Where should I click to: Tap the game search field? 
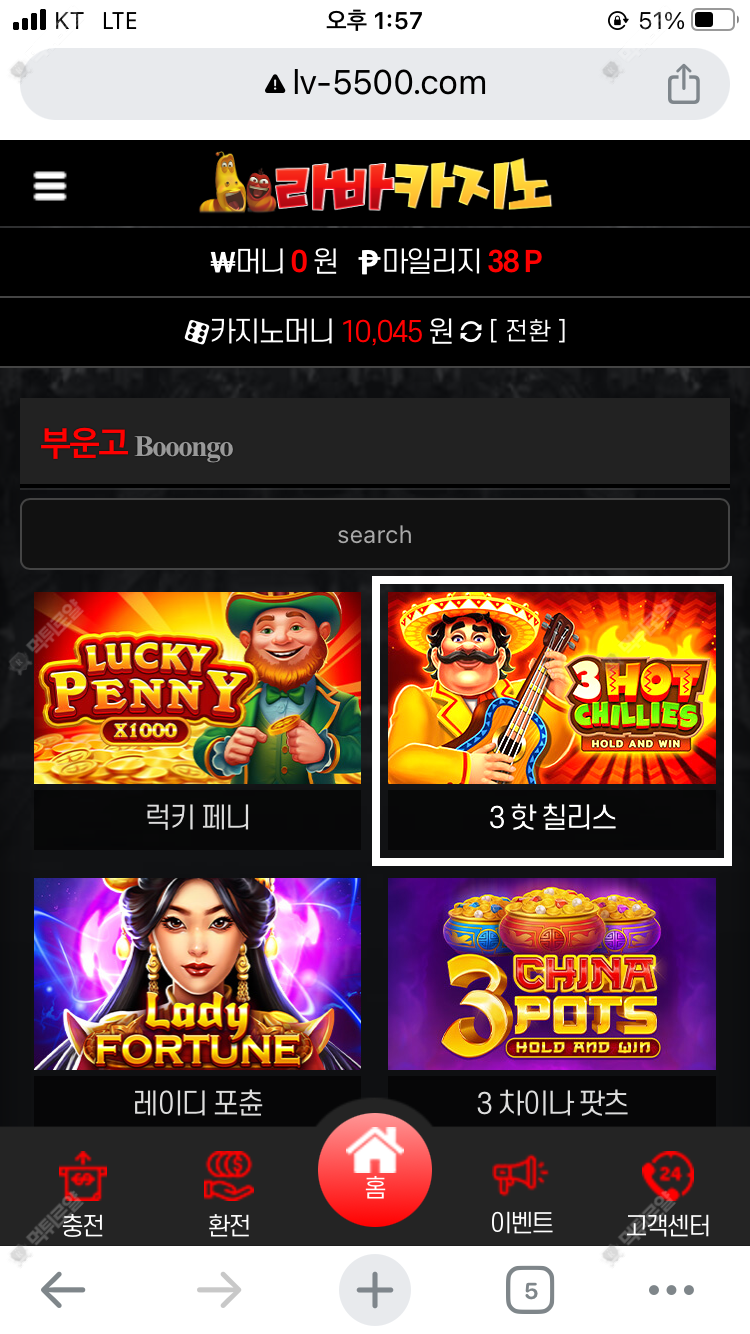click(374, 534)
